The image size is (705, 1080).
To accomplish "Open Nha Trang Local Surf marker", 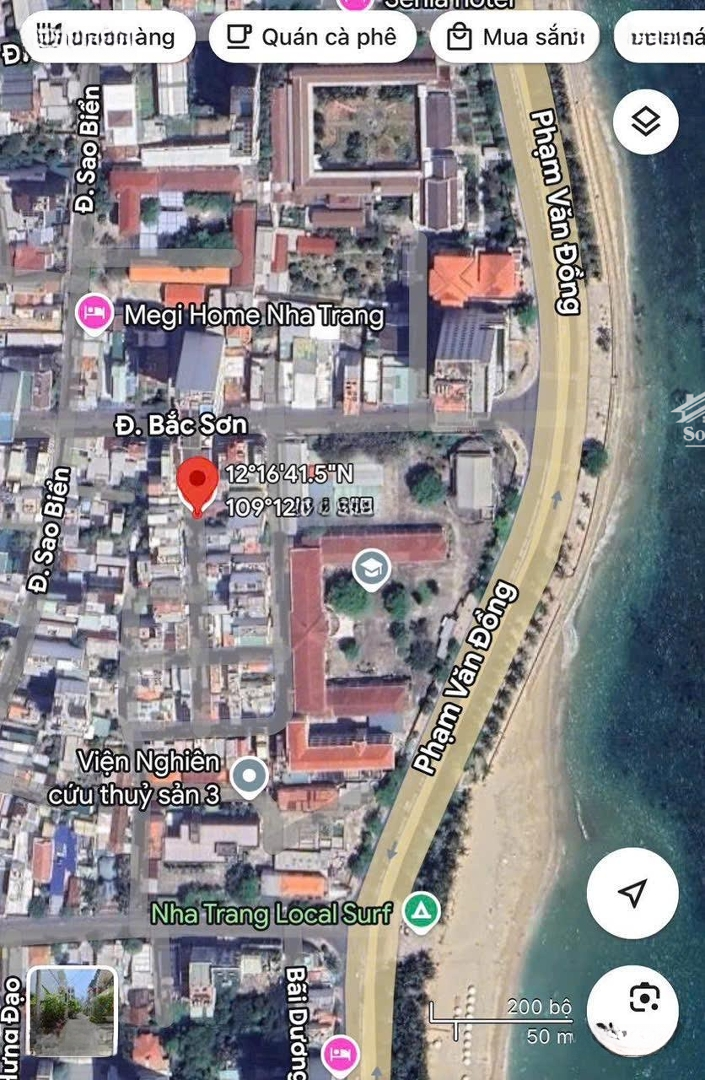I will [x=423, y=911].
